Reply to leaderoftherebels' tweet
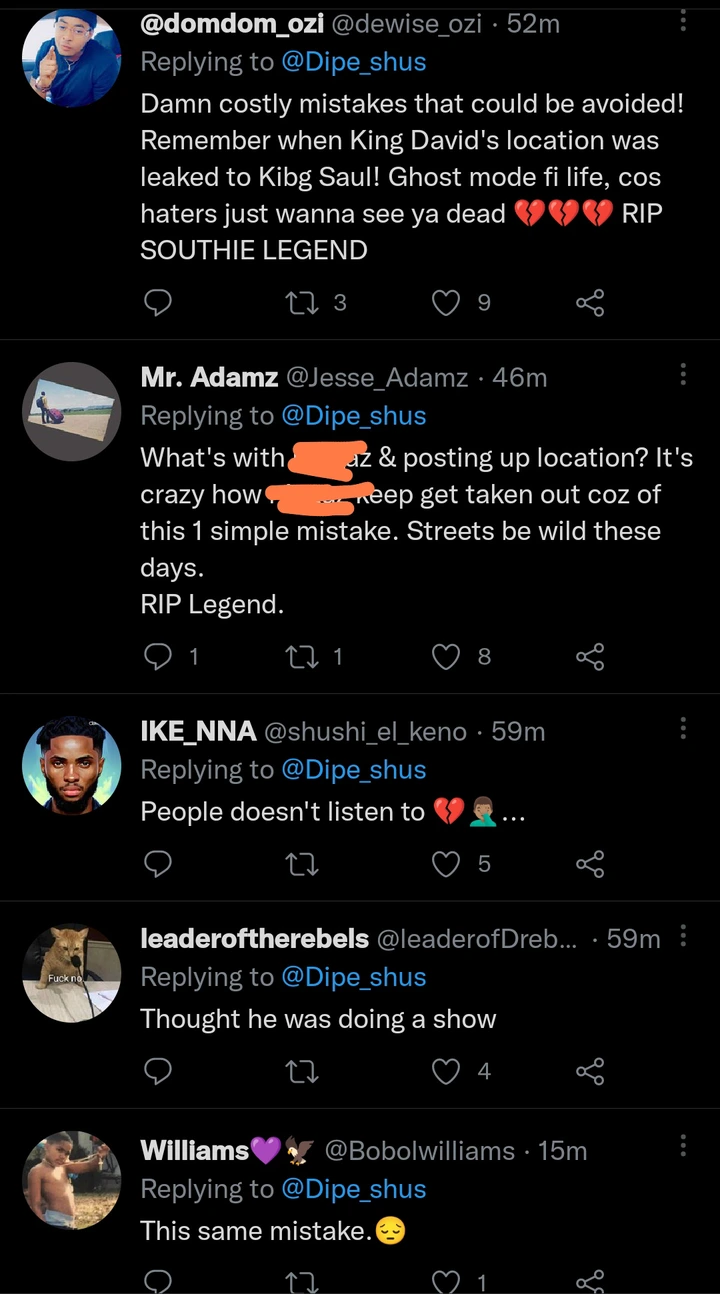This screenshot has width=720, height=1294. tap(158, 1071)
